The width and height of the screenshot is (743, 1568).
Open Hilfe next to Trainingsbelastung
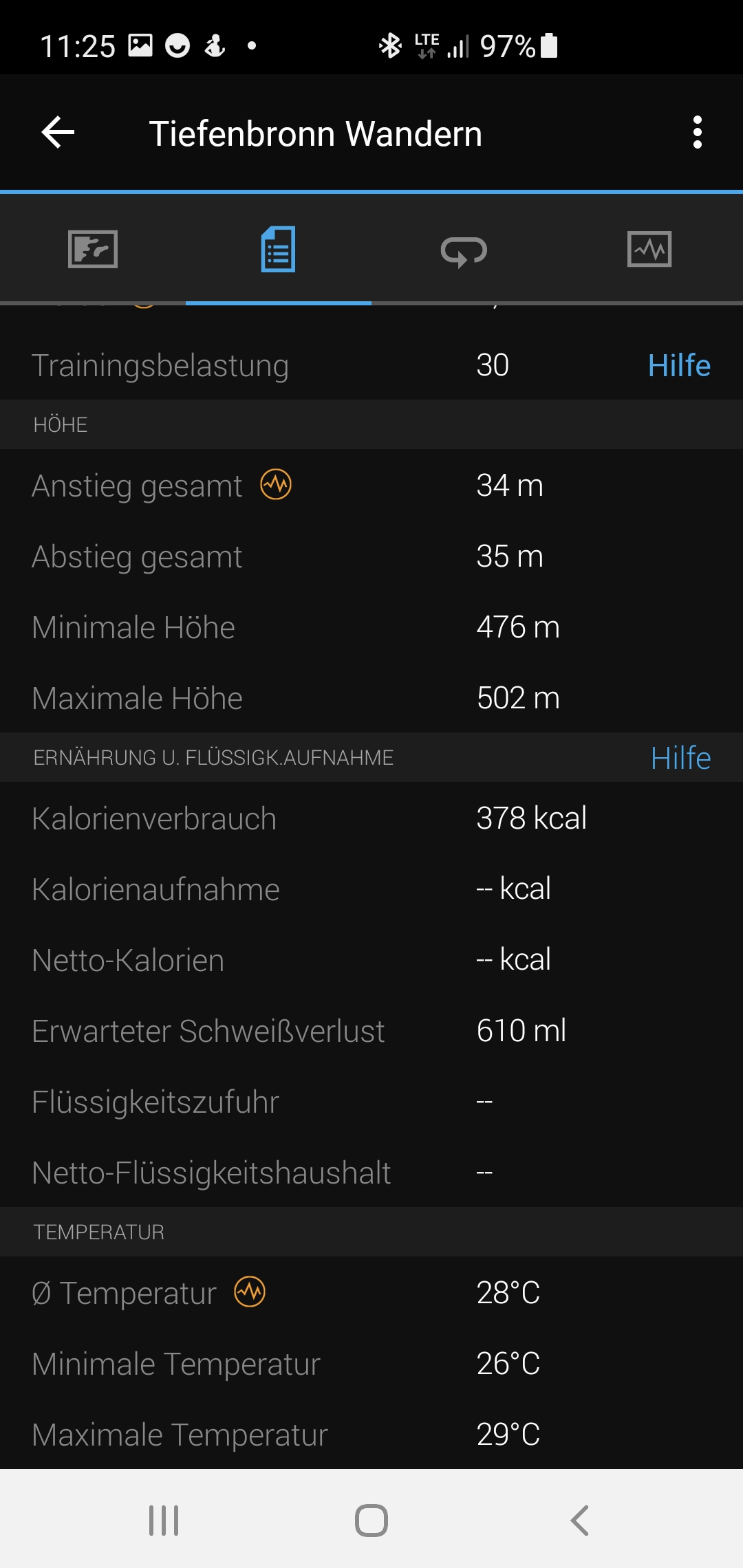pos(679,365)
